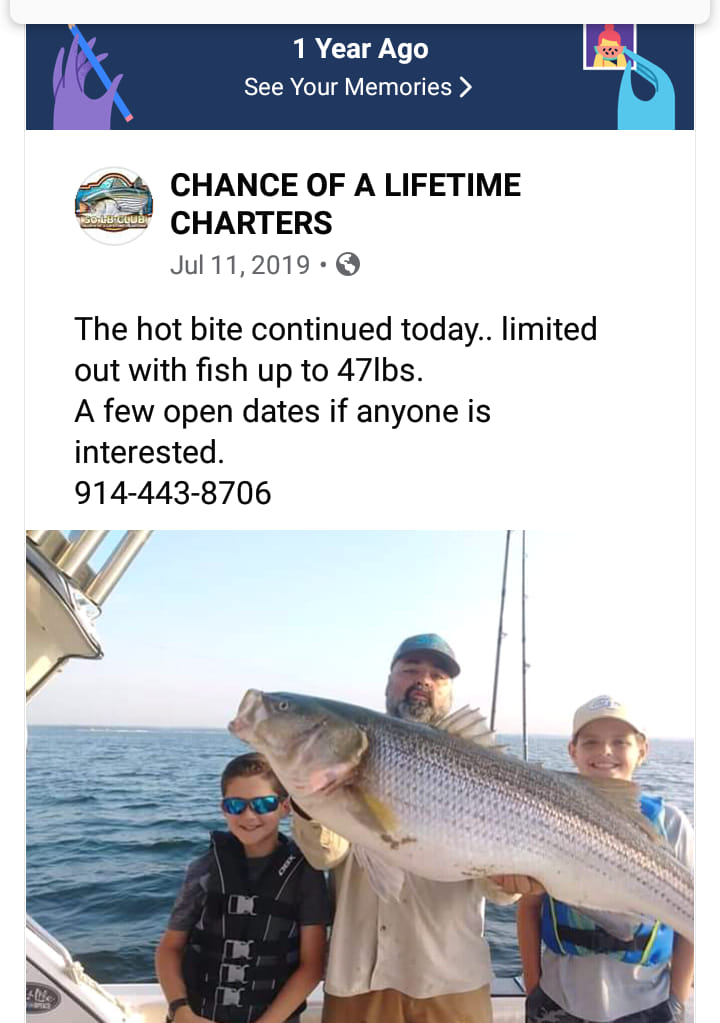720x1023 pixels.
Task: Tap the Jul 11, 2019 post date
Action: (x=240, y=264)
